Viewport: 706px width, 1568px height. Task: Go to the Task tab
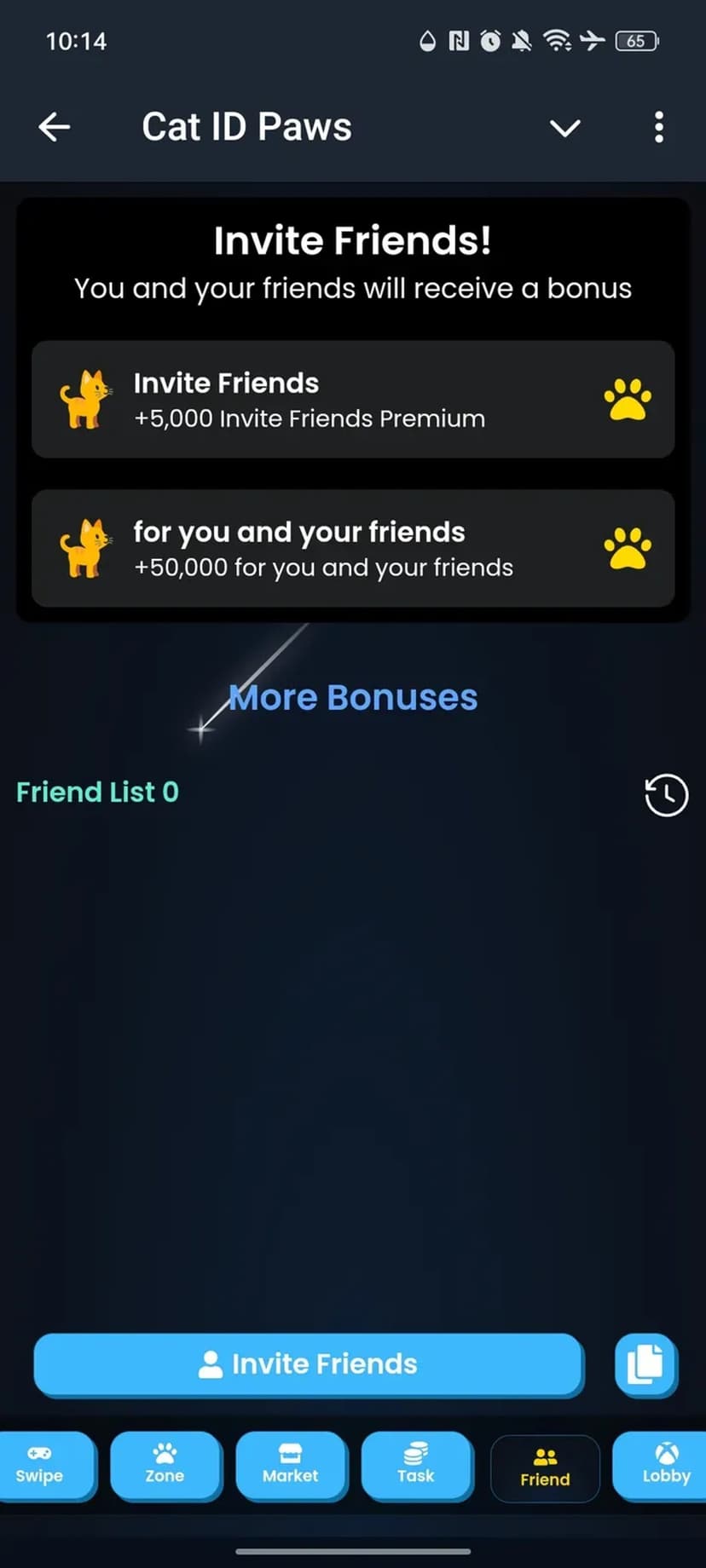pyautogui.click(x=416, y=1465)
